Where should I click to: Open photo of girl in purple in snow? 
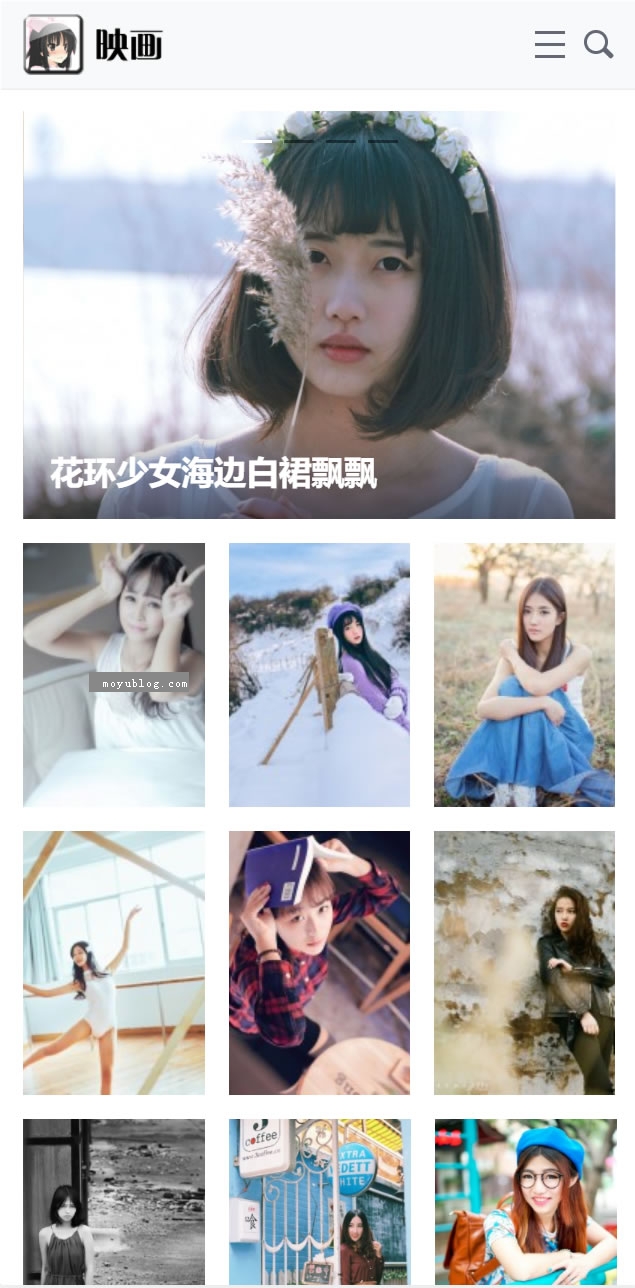pyautogui.click(x=319, y=675)
